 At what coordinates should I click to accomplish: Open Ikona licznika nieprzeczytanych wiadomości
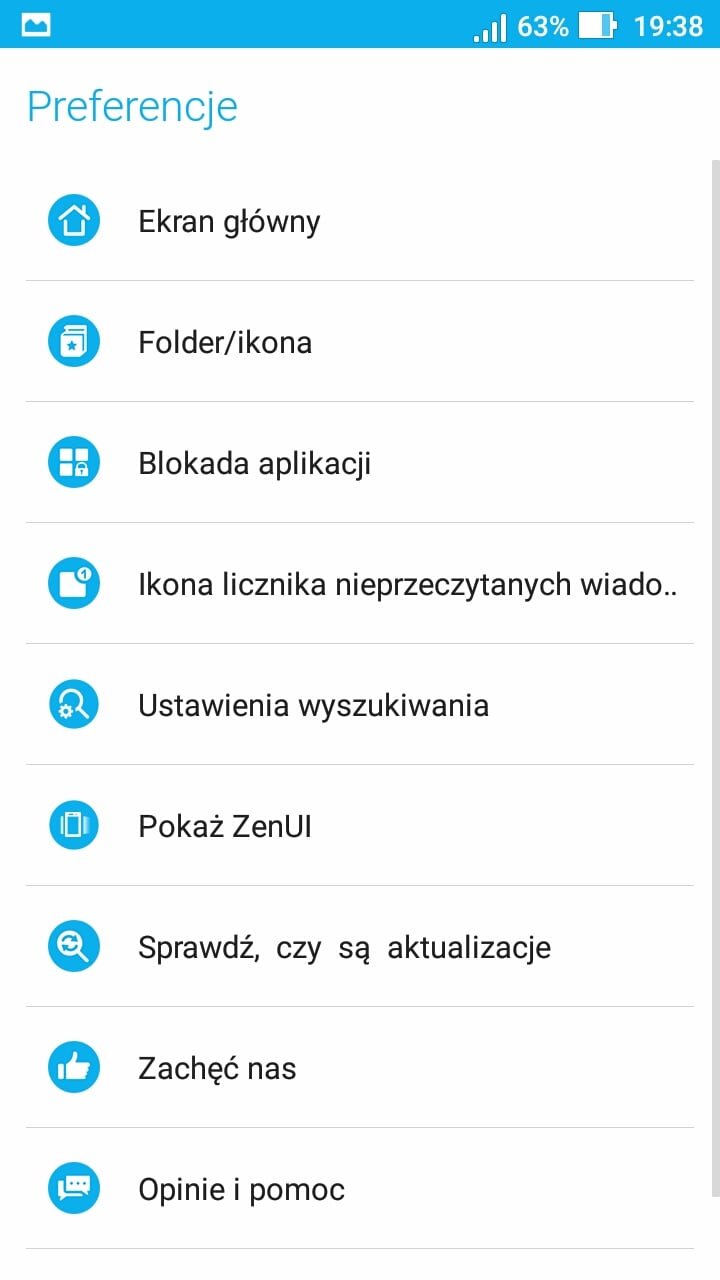point(360,584)
